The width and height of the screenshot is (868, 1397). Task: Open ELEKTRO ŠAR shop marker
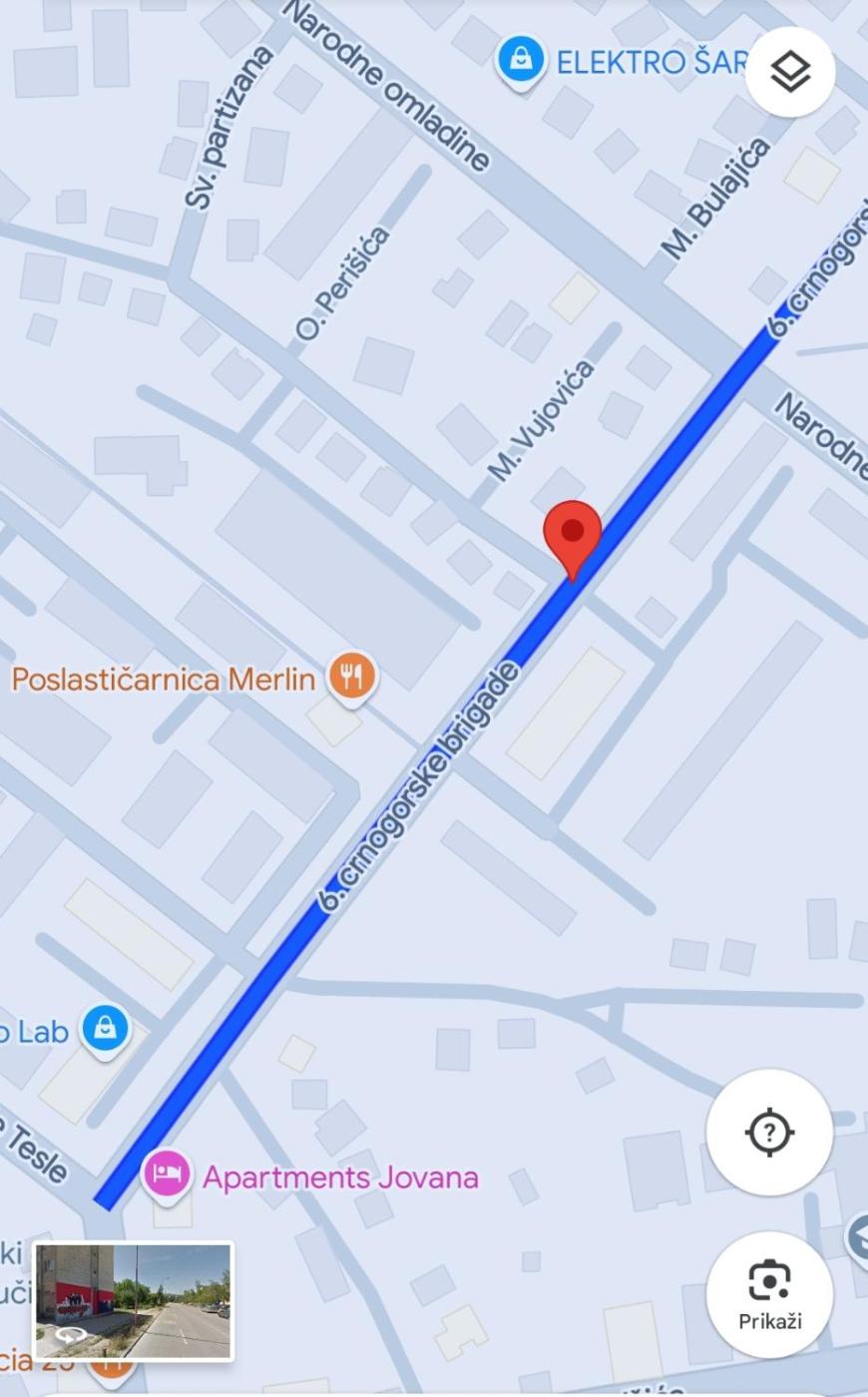pyautogui.click(x=521, y=60)
